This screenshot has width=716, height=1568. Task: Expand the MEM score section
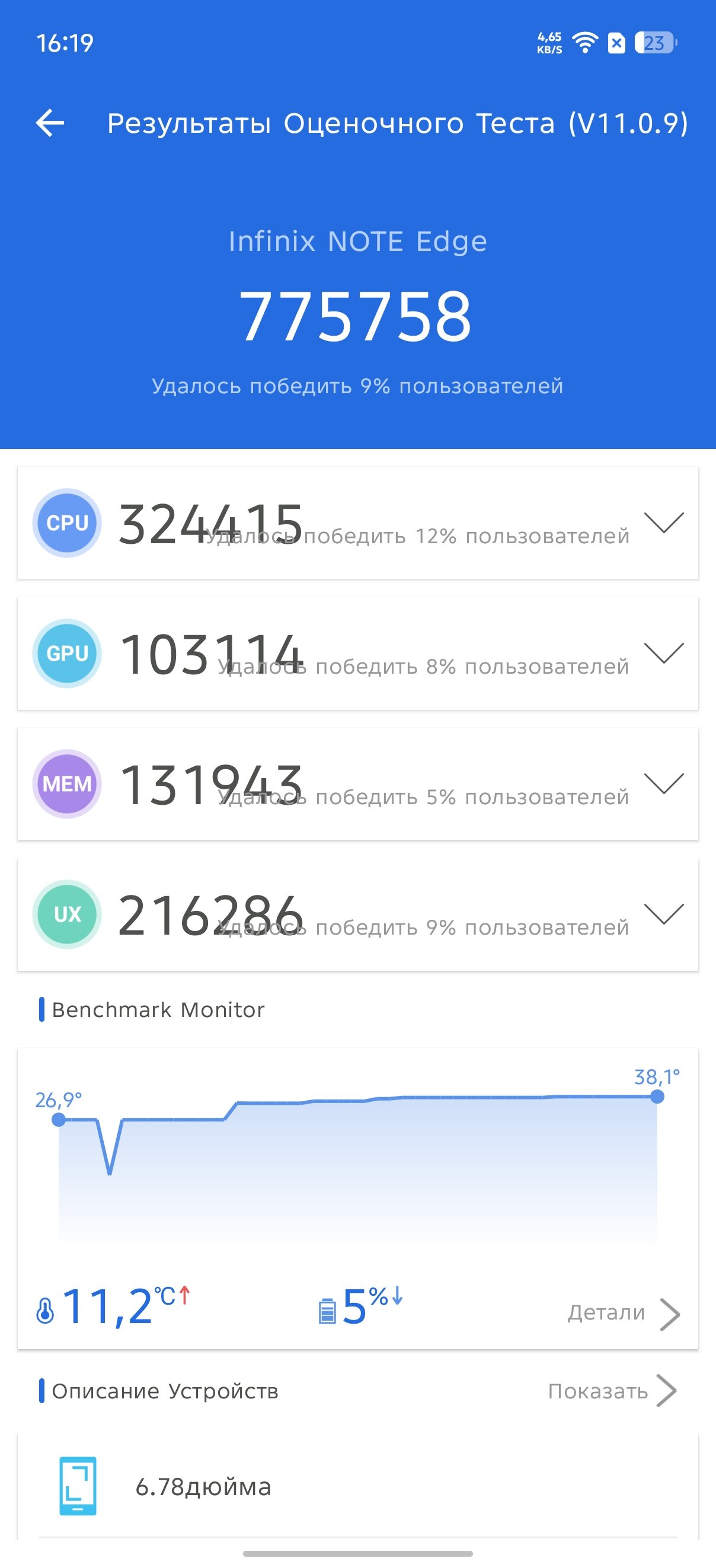pos(664,784)
